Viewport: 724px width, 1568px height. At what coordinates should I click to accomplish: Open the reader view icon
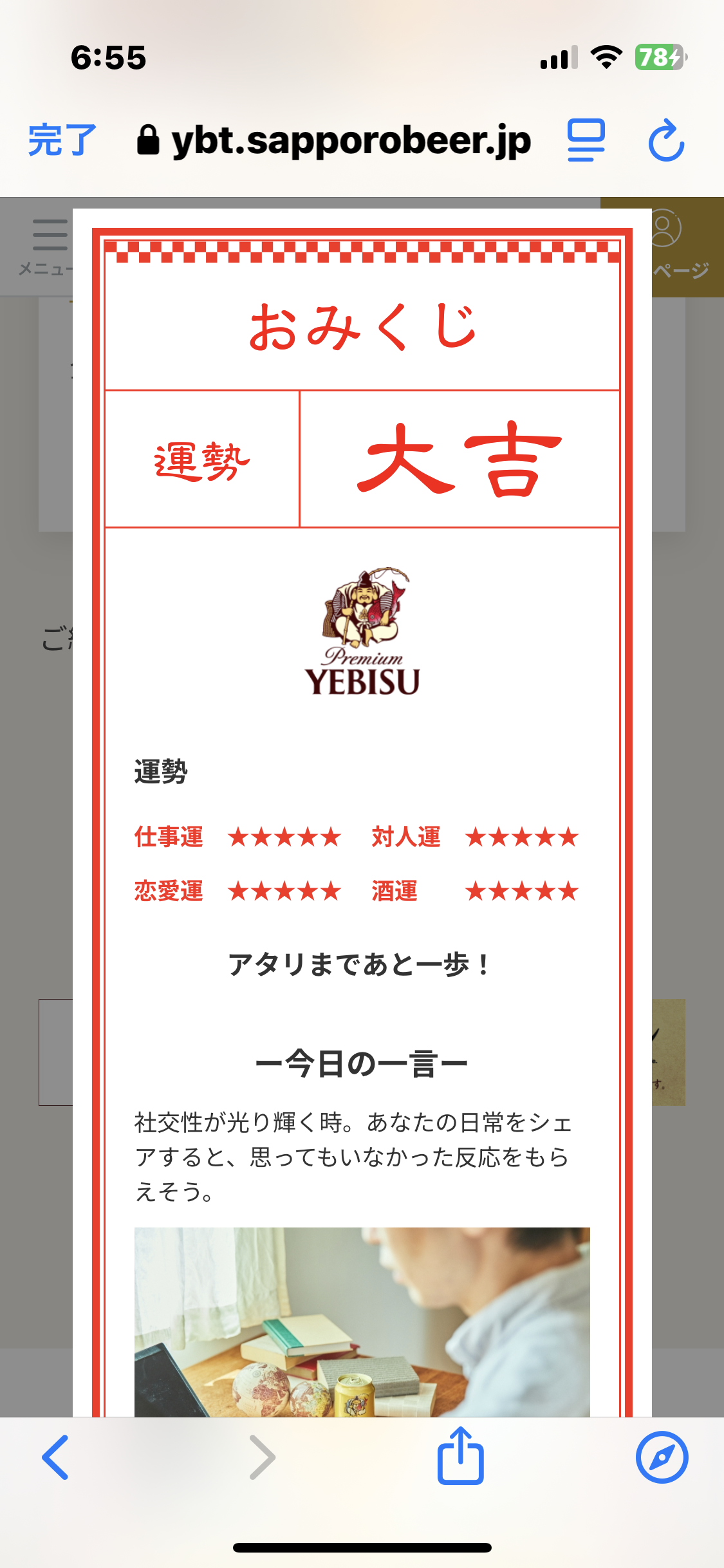[586, 140]
